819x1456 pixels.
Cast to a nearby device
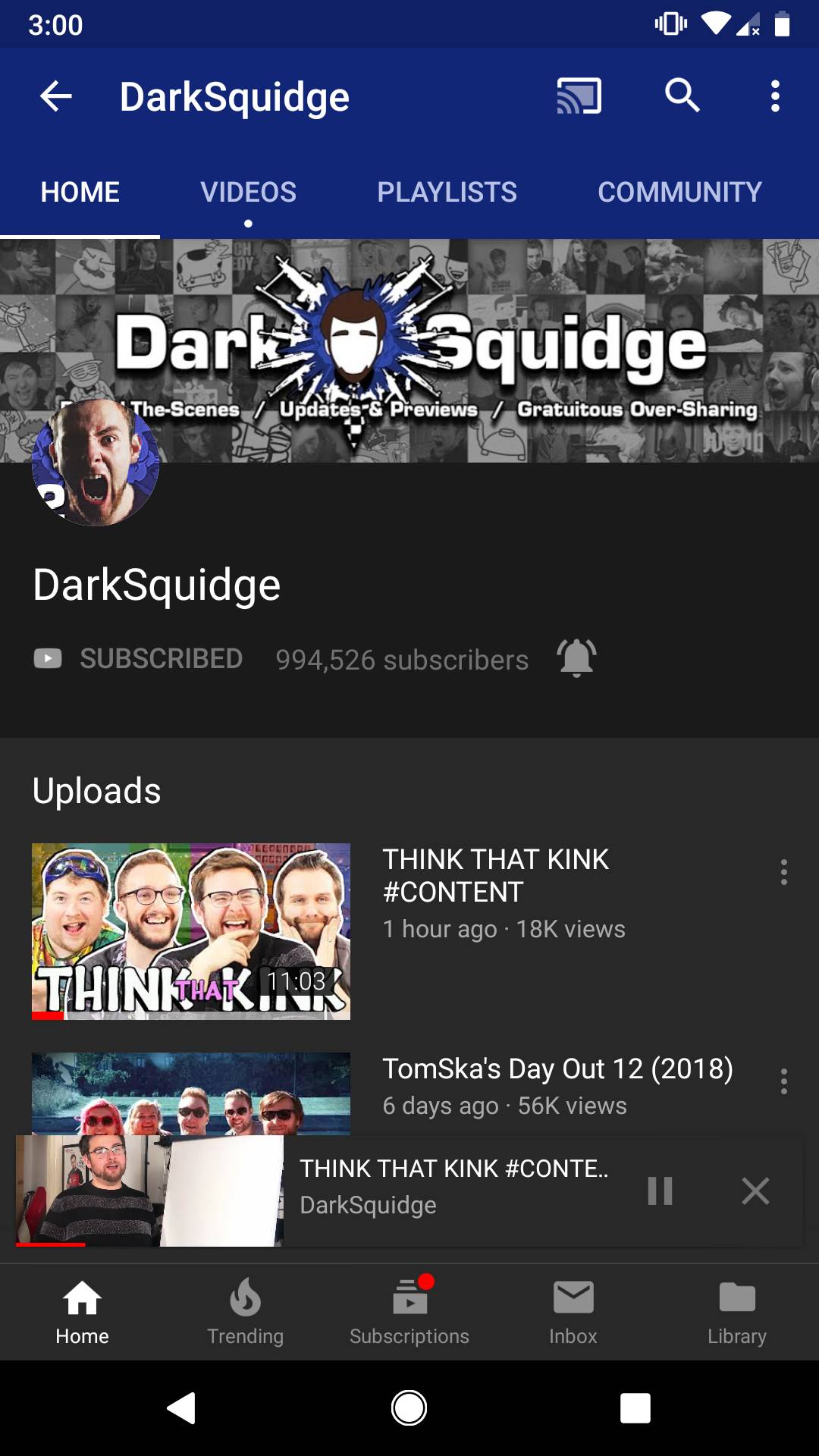(x=579, y=96)
